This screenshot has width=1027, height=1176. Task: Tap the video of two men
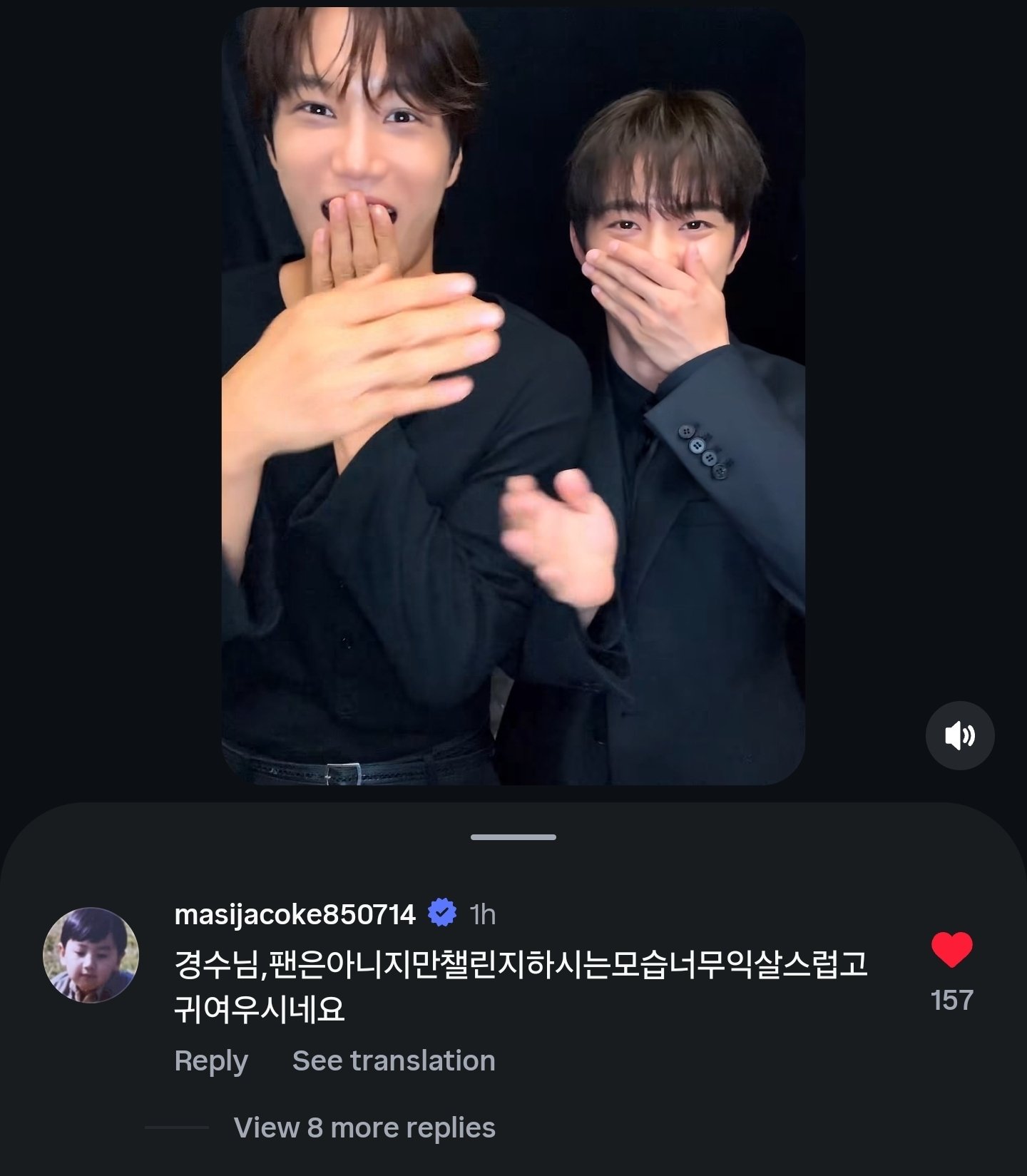point(513,397)
